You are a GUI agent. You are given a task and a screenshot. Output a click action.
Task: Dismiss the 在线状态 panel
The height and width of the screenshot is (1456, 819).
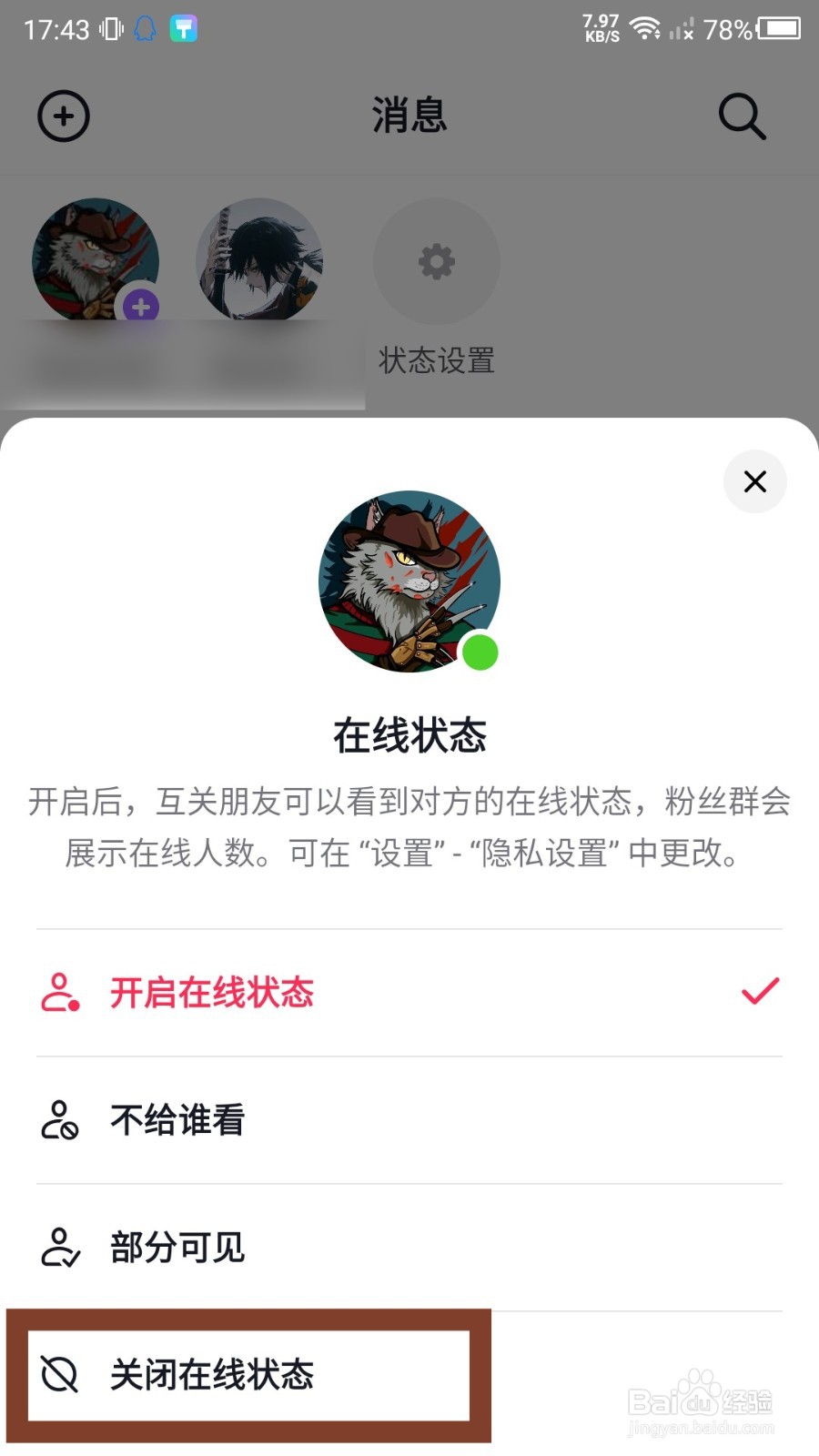pyautogui.click(x=755, y=481)
